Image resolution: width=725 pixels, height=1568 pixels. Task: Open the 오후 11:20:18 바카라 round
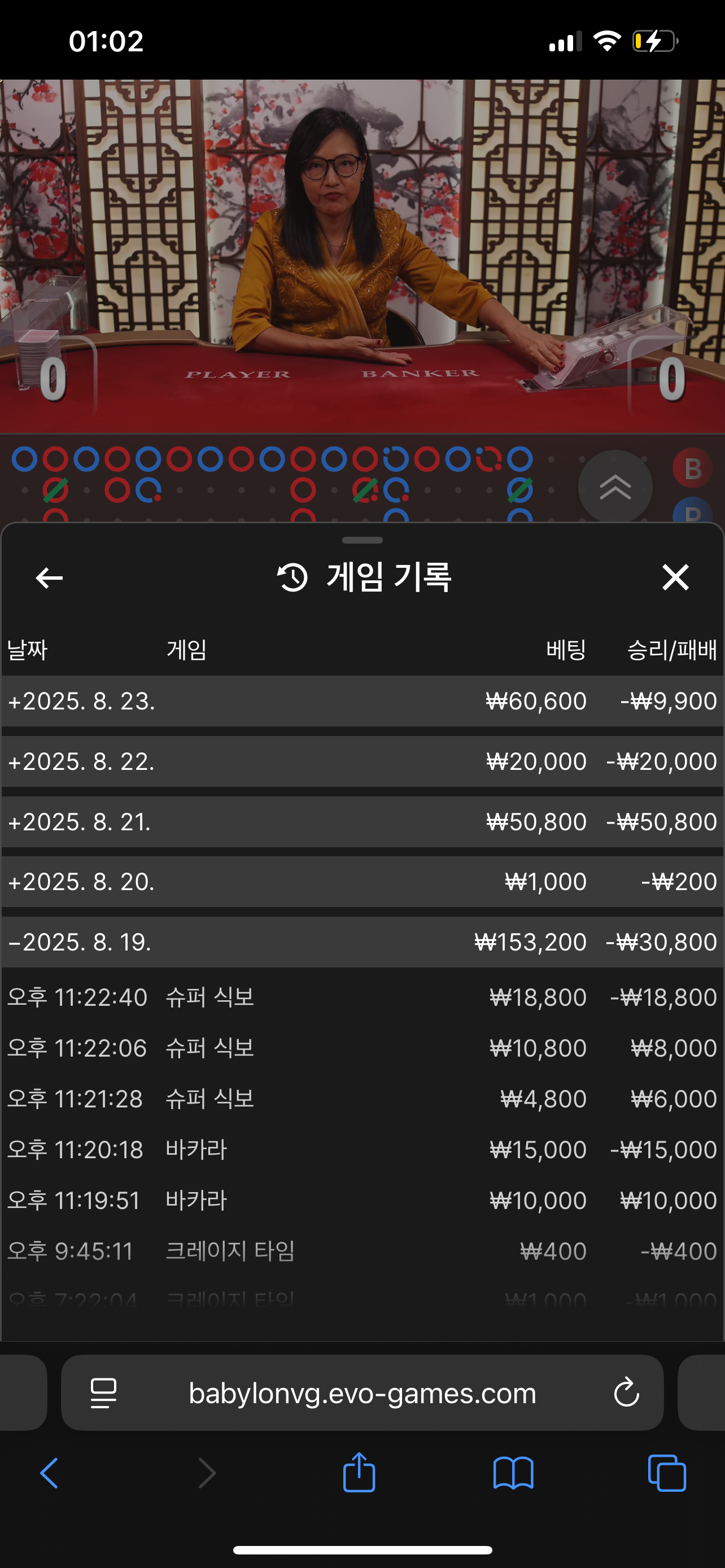(361, 1150)
